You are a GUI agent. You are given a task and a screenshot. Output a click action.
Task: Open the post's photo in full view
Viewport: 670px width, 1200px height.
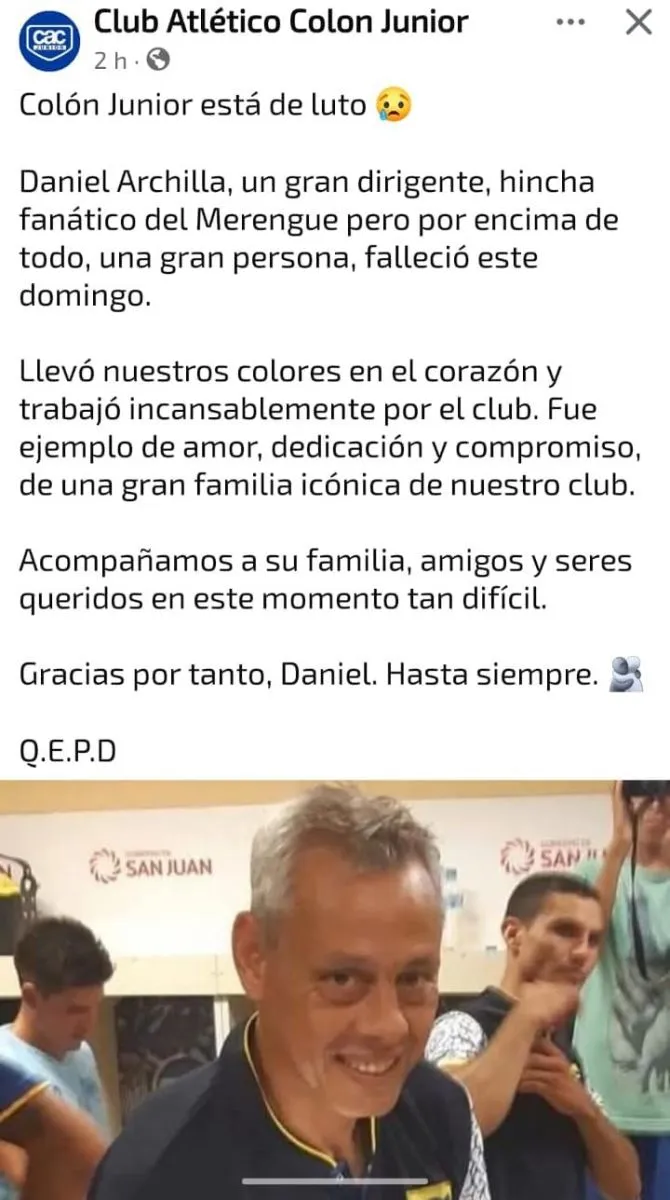click(335, 990)
